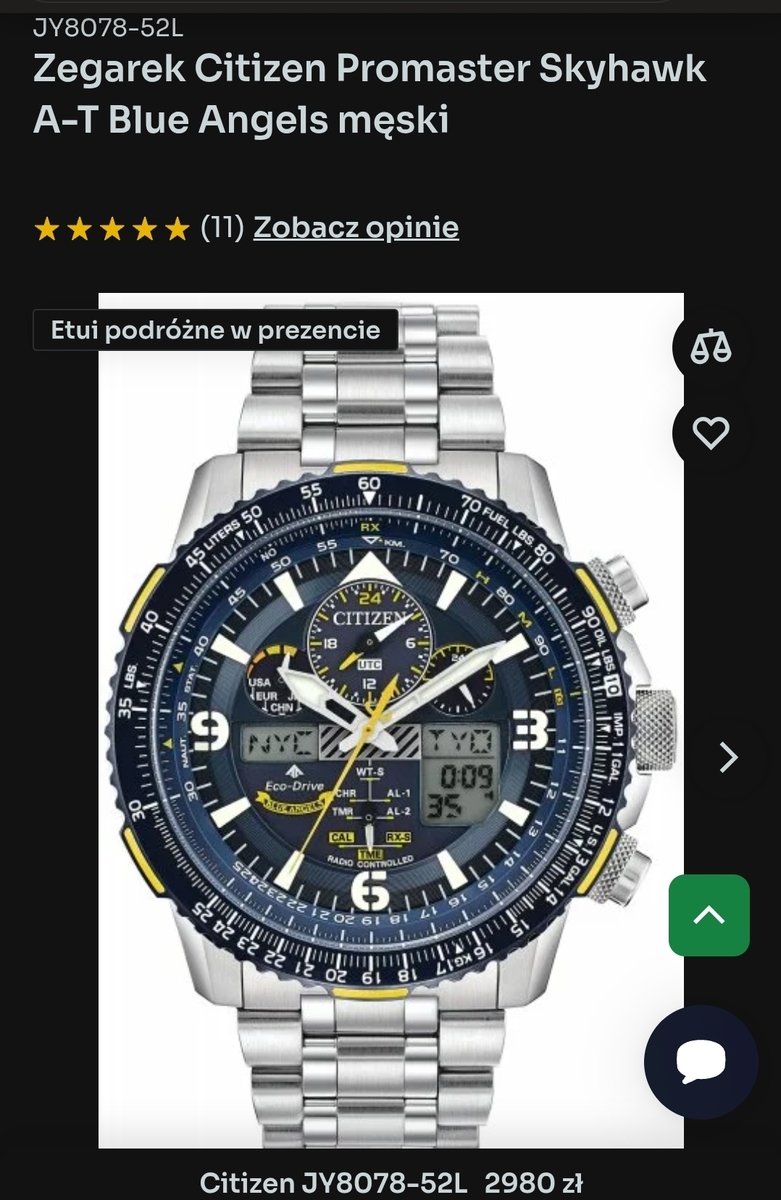
Task: Open the live chat bubble
Action: [x=700, y=1062]
